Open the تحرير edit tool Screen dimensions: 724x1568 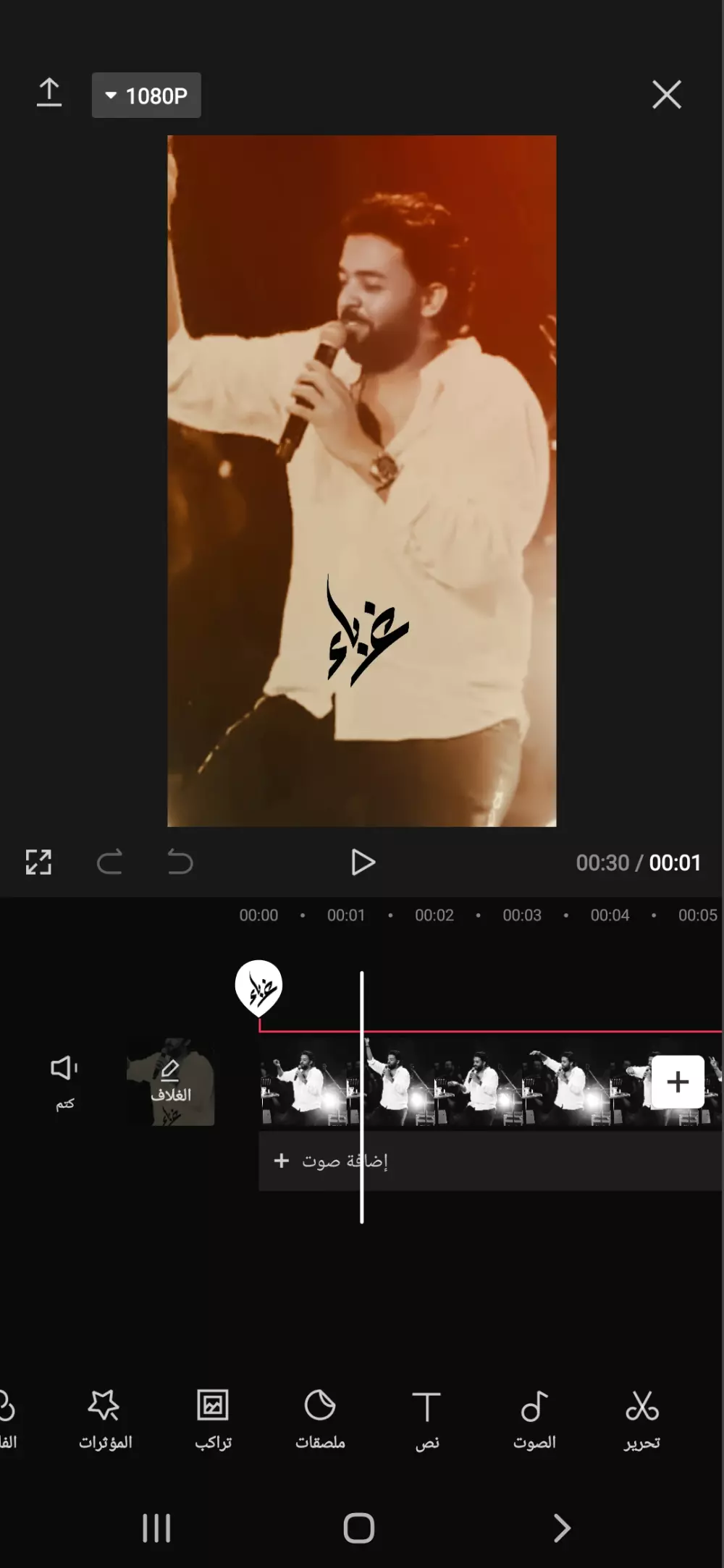[x=641, y=1419]
